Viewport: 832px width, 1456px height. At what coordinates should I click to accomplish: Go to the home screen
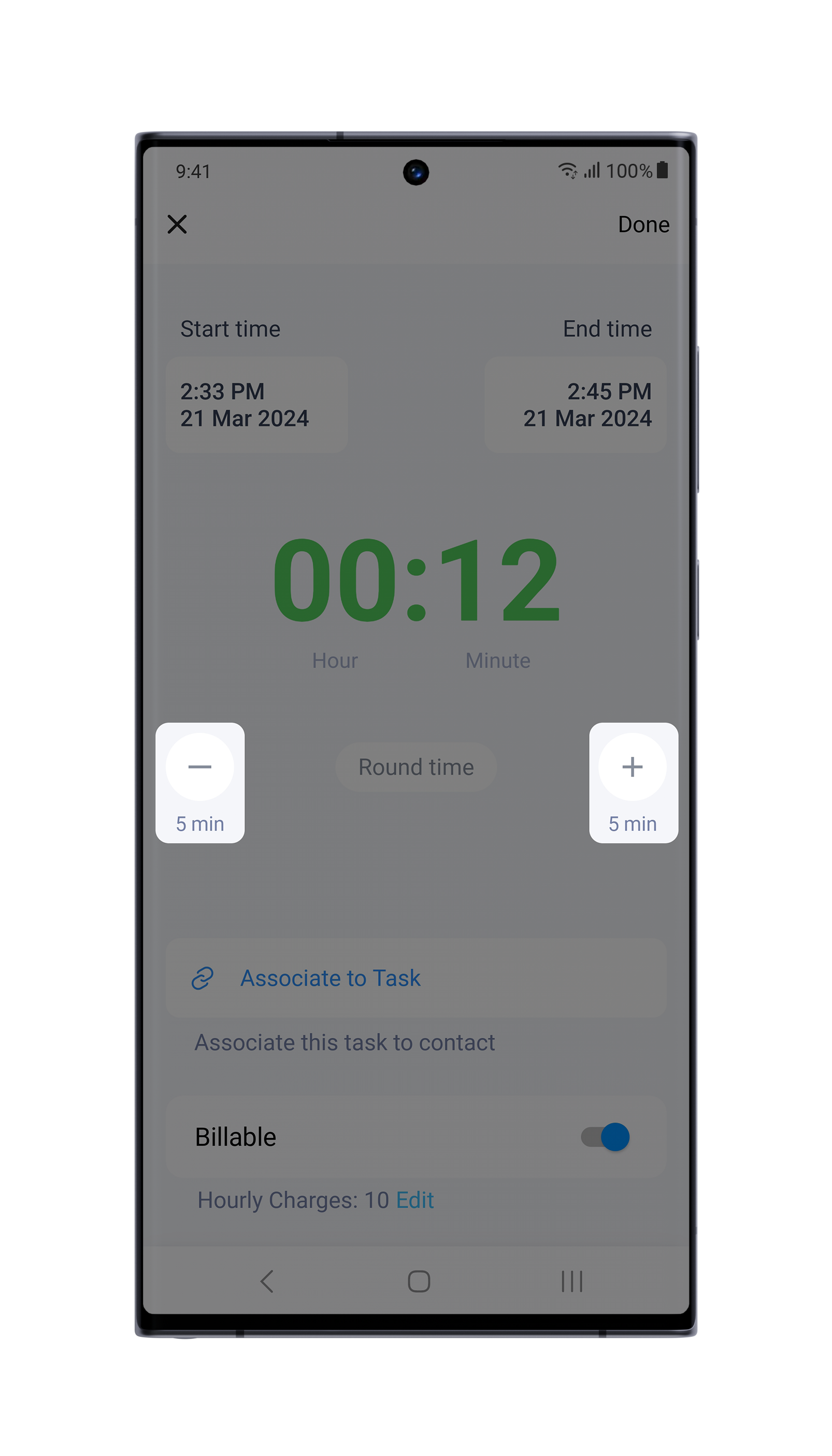pos(419,1282)
